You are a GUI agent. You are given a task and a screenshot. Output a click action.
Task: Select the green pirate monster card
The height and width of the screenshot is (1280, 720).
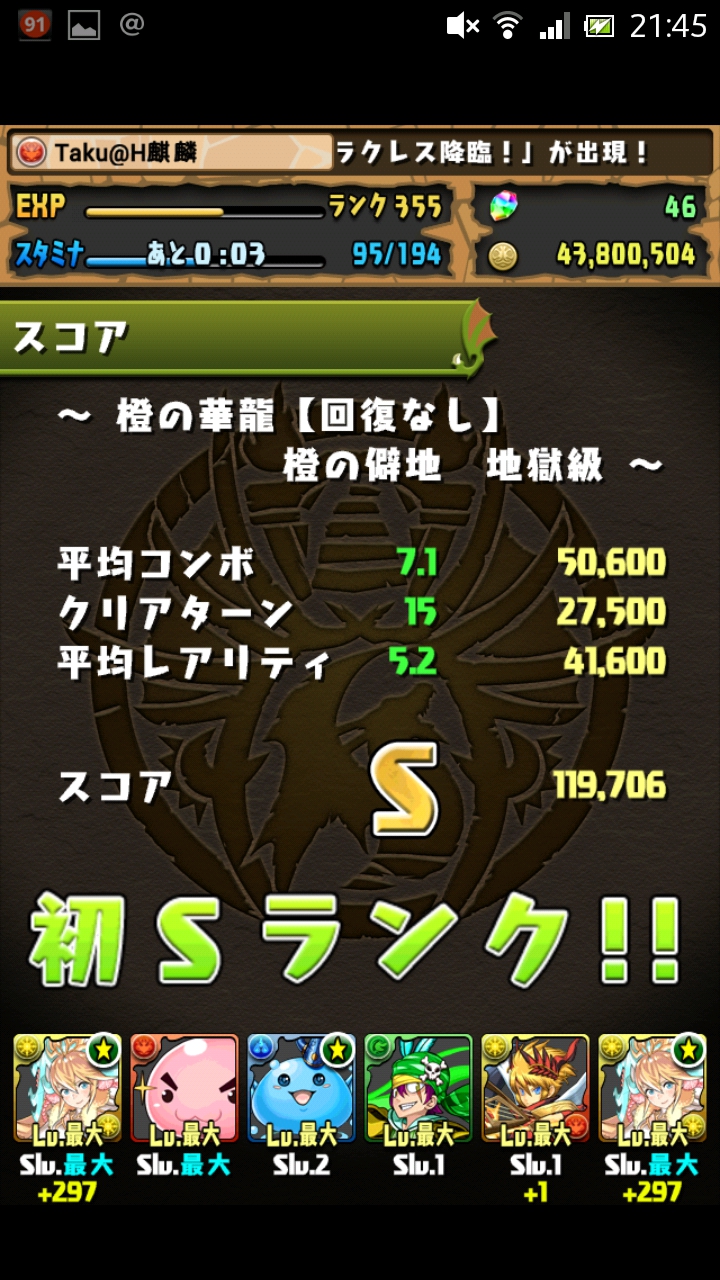pyautogui.click(x=418, y=1089)
